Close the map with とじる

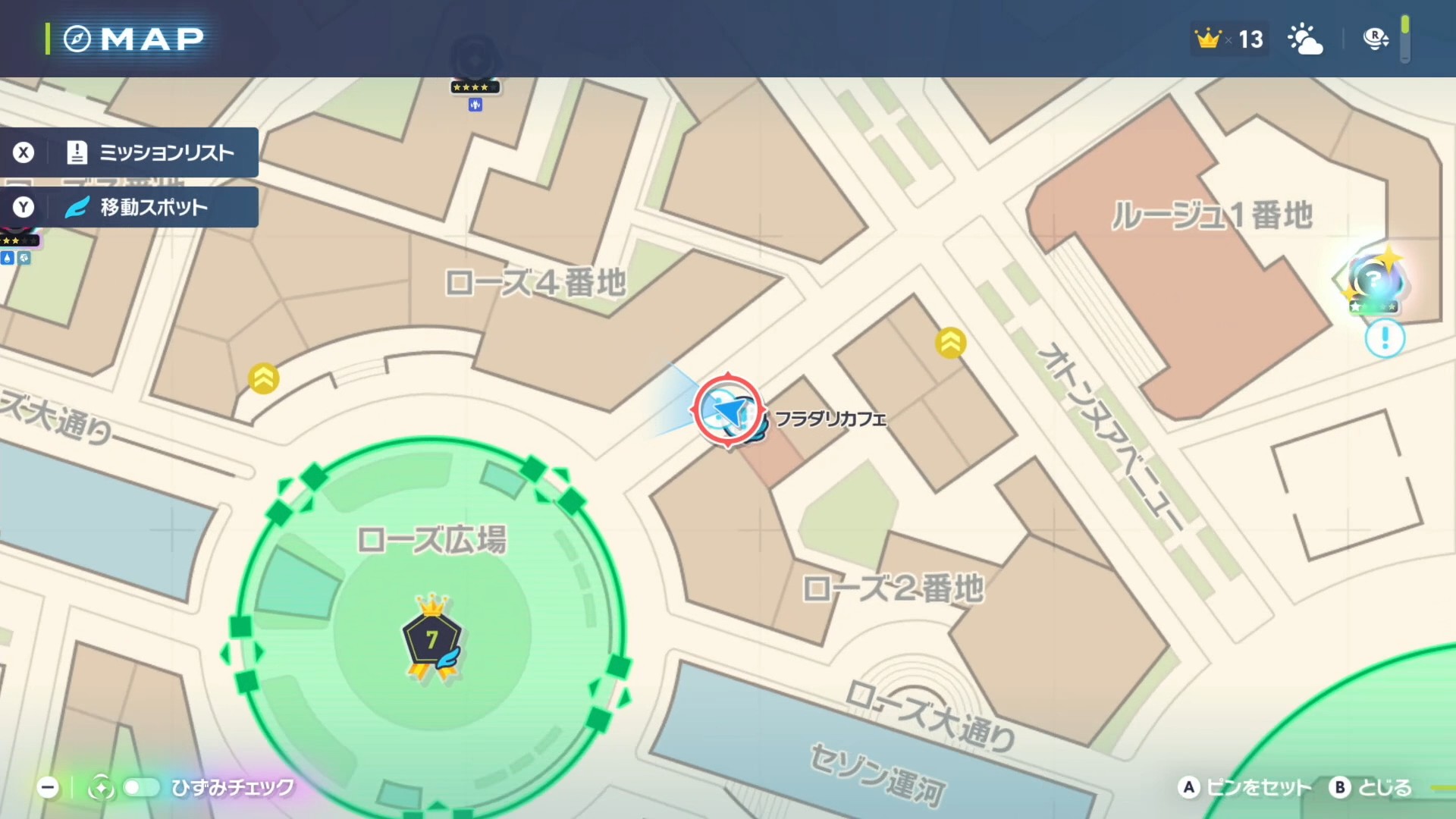coord(1371,788)
